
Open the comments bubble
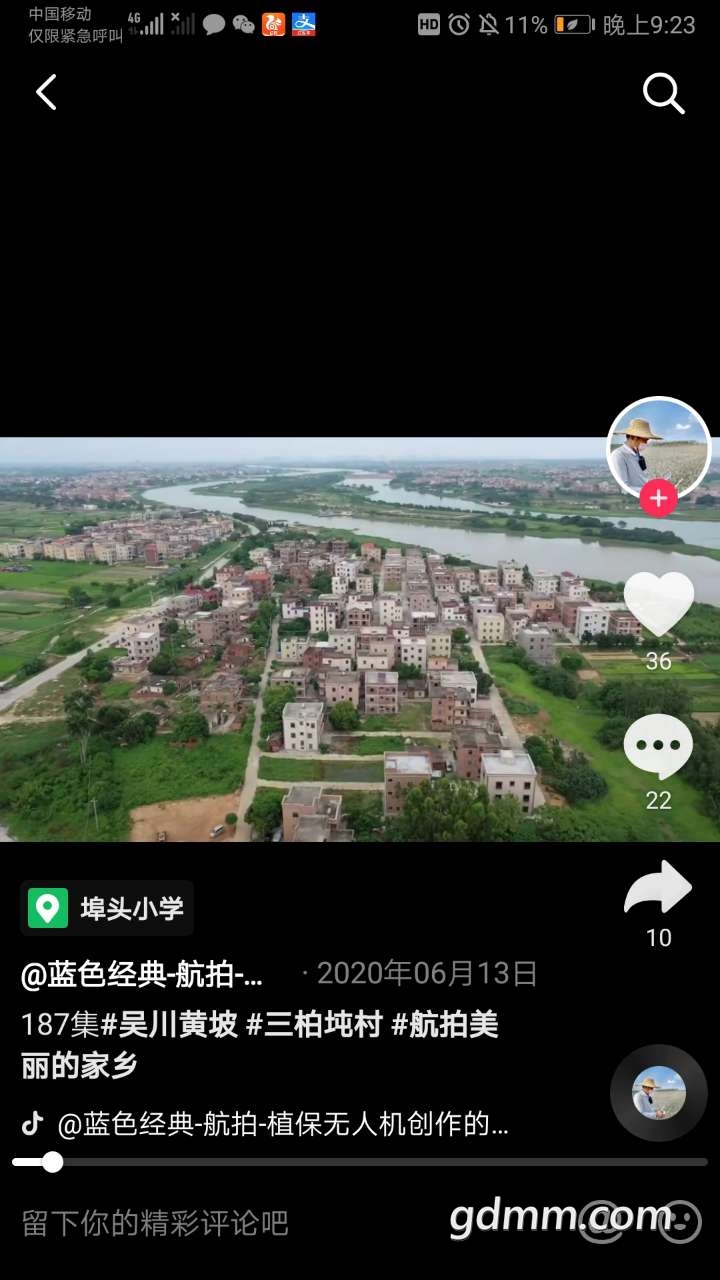click(x=658, y=747)
